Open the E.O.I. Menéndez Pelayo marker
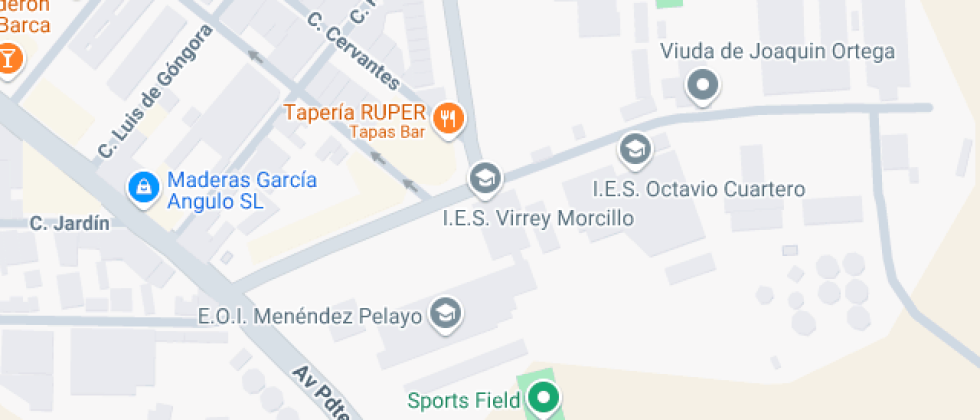Screen dimensions: 980x420 pyautogui.click(x=444, y=315)
